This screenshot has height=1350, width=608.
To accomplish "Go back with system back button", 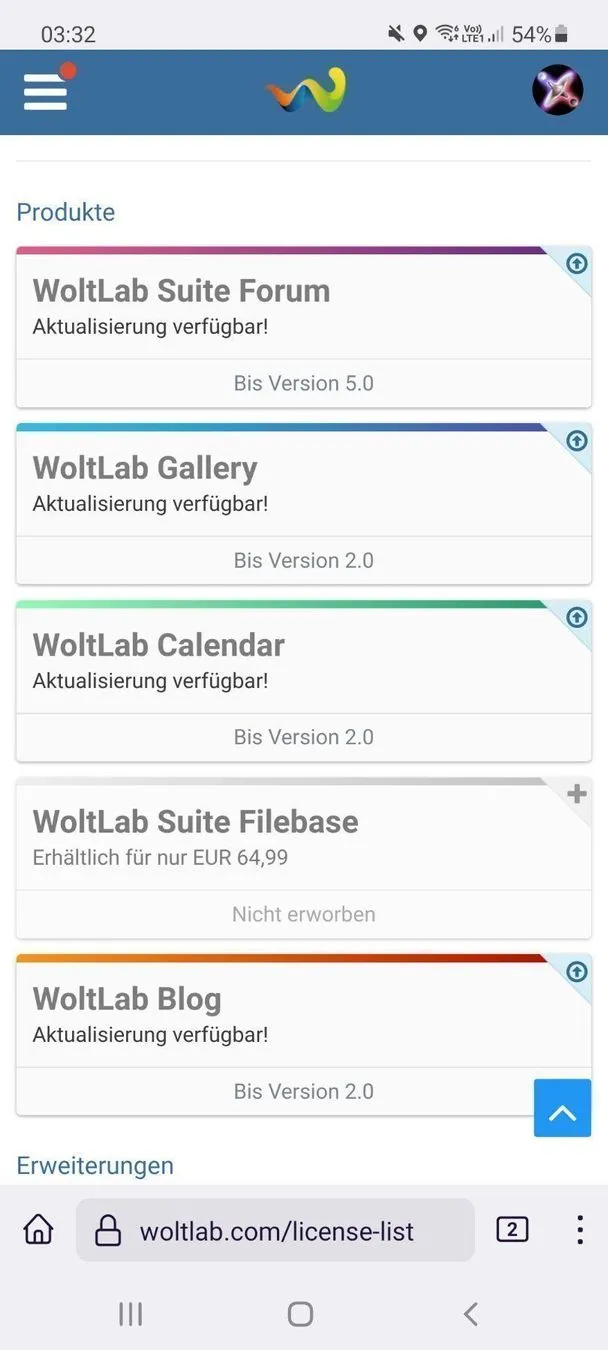I will click(470, 1313).
